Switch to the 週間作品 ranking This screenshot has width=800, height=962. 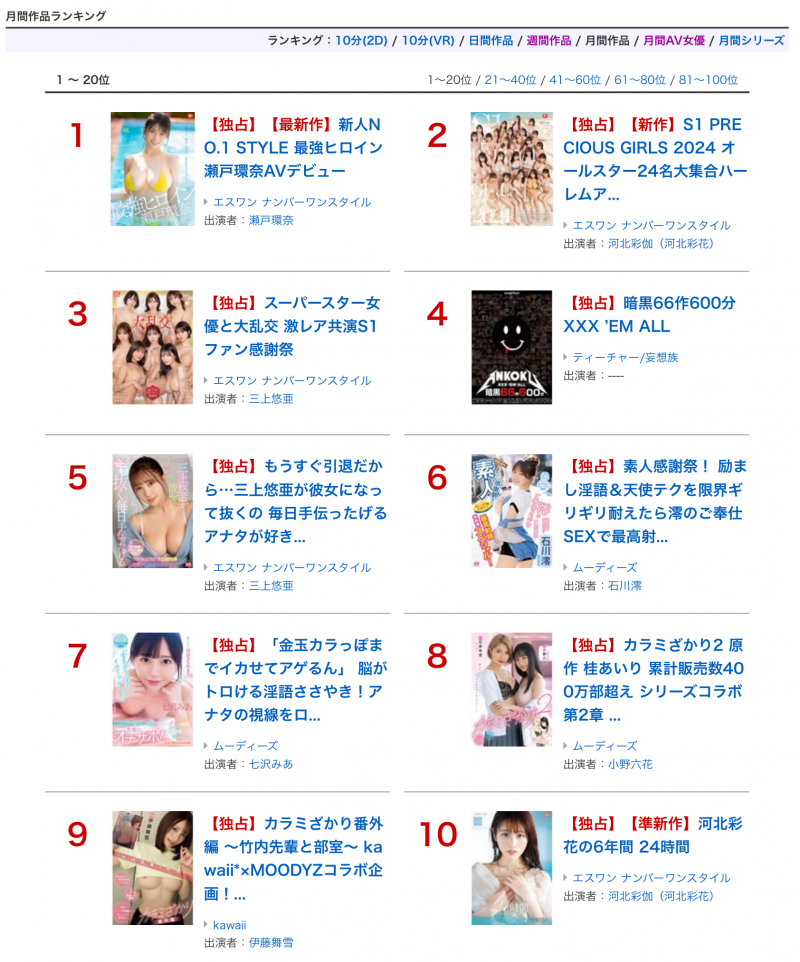(x=549, y=40)
